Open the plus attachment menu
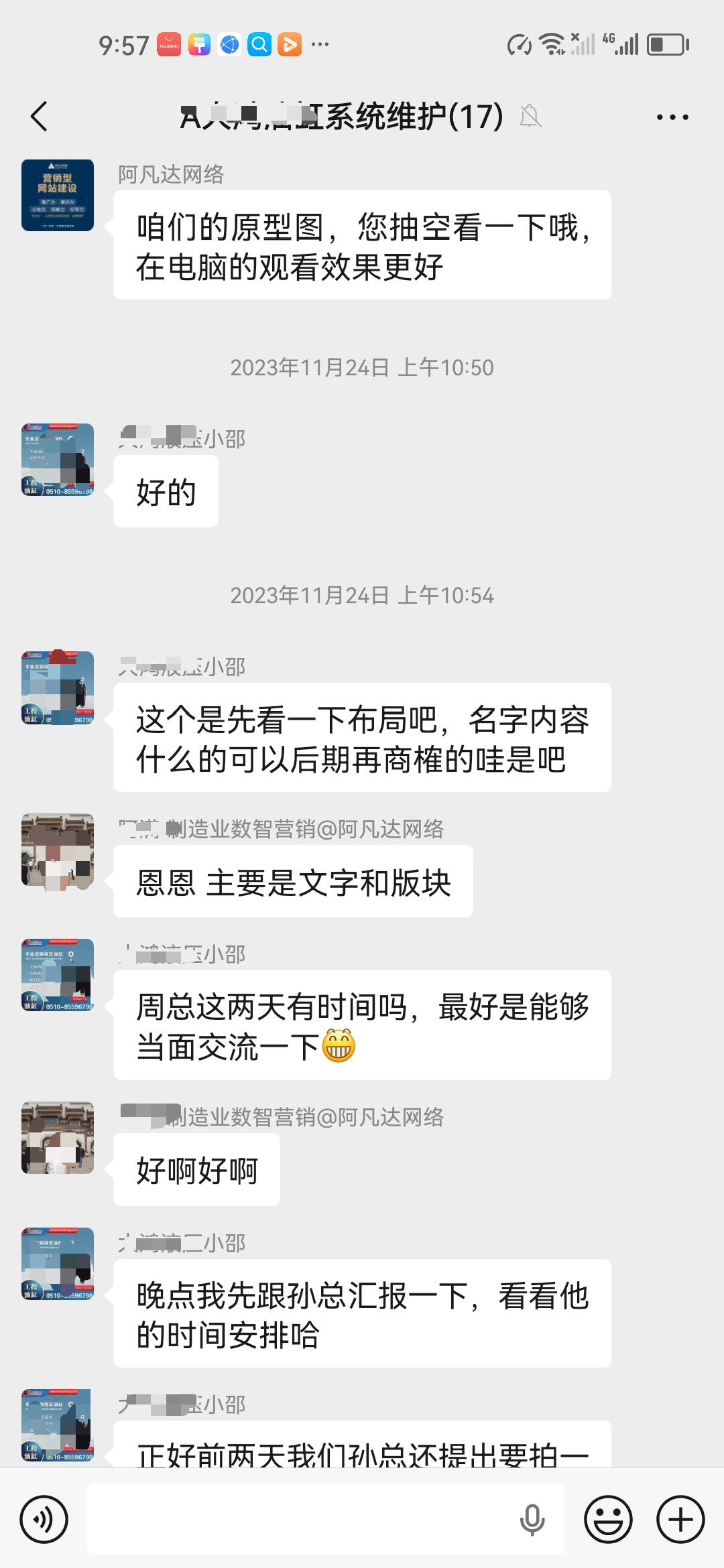724x1568 pixels. [680, 1519]
